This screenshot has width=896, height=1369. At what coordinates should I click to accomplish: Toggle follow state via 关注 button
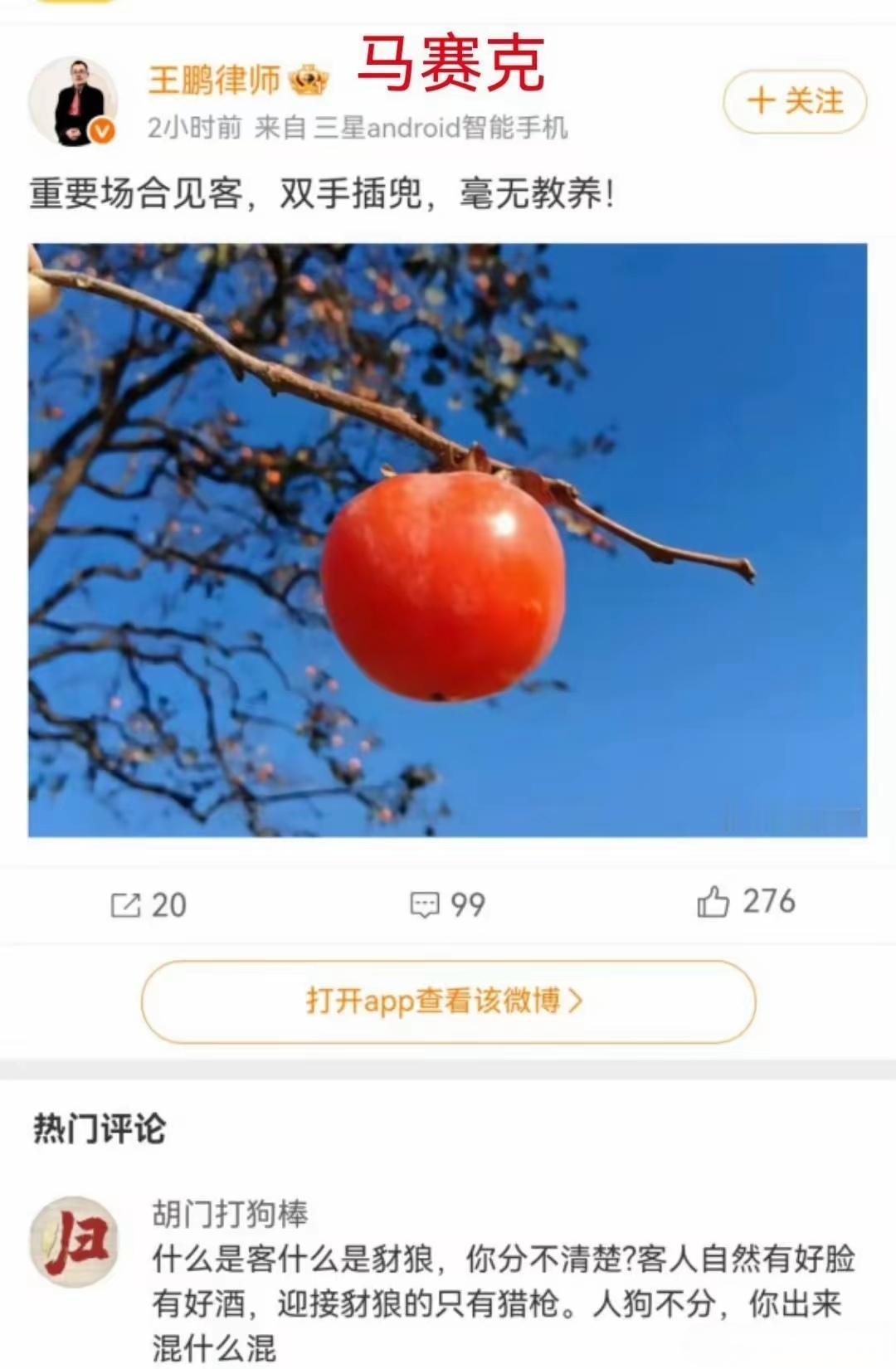click(x=794, y=102)
